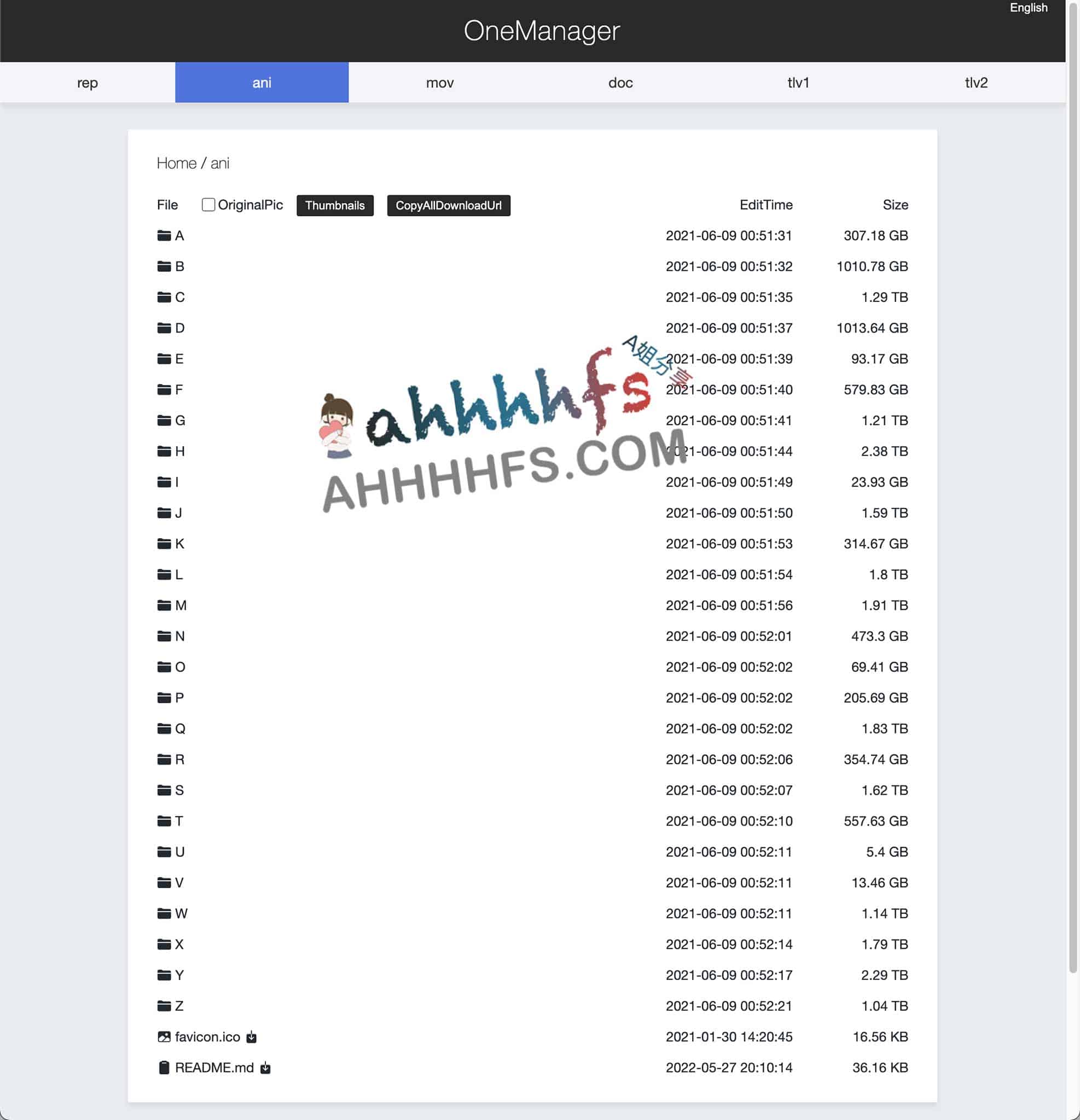Switch to the mov tab
This screenshot has width=1080, height=1120.
click(x=439, y=83)
